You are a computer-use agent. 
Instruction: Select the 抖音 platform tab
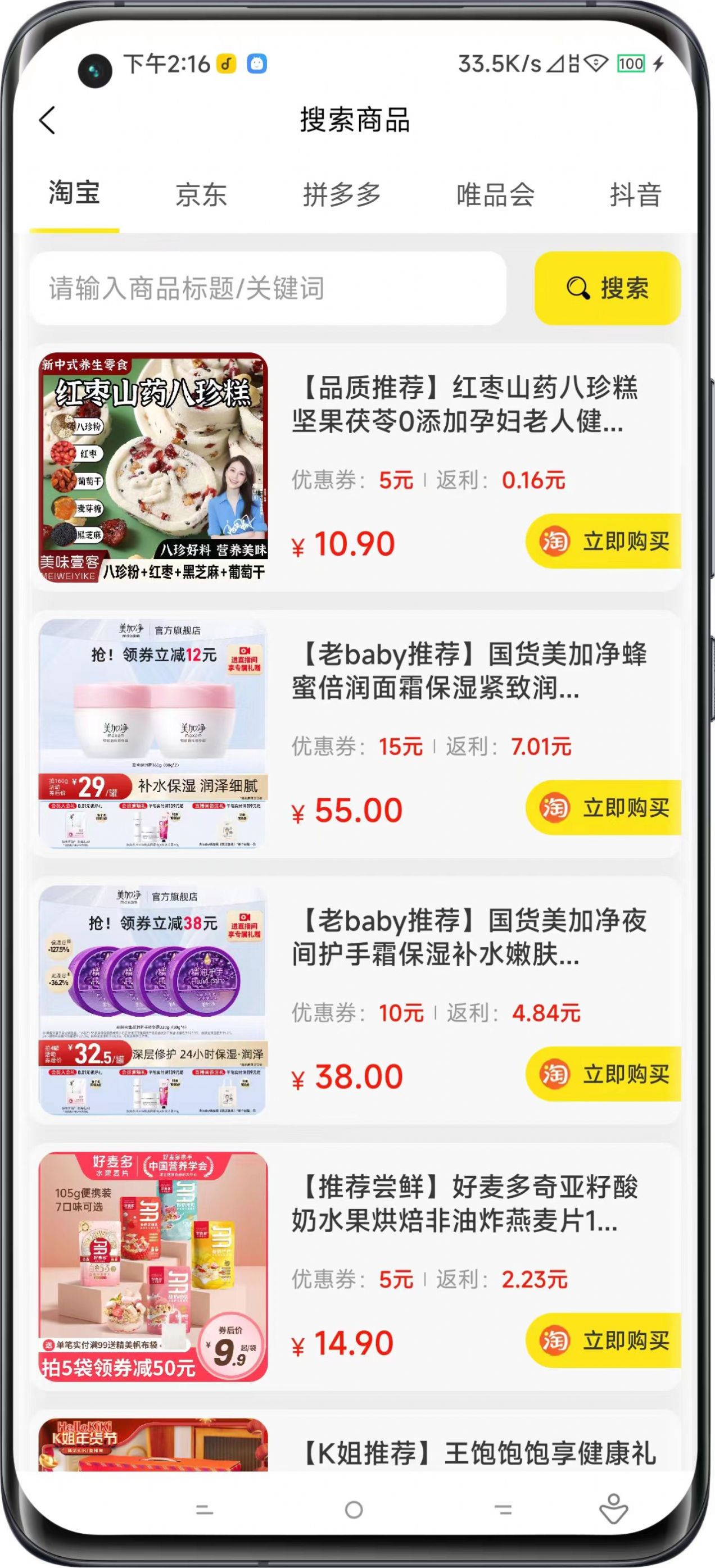click(x=635, y=196)
